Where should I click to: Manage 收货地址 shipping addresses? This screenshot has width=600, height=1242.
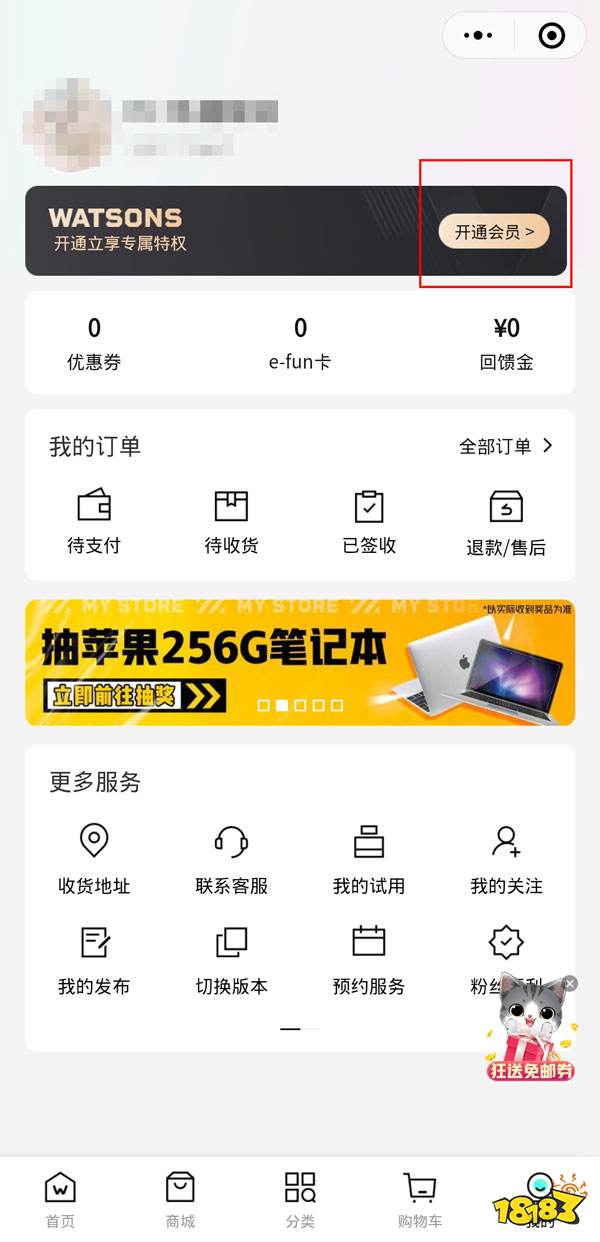pos(94,859)
